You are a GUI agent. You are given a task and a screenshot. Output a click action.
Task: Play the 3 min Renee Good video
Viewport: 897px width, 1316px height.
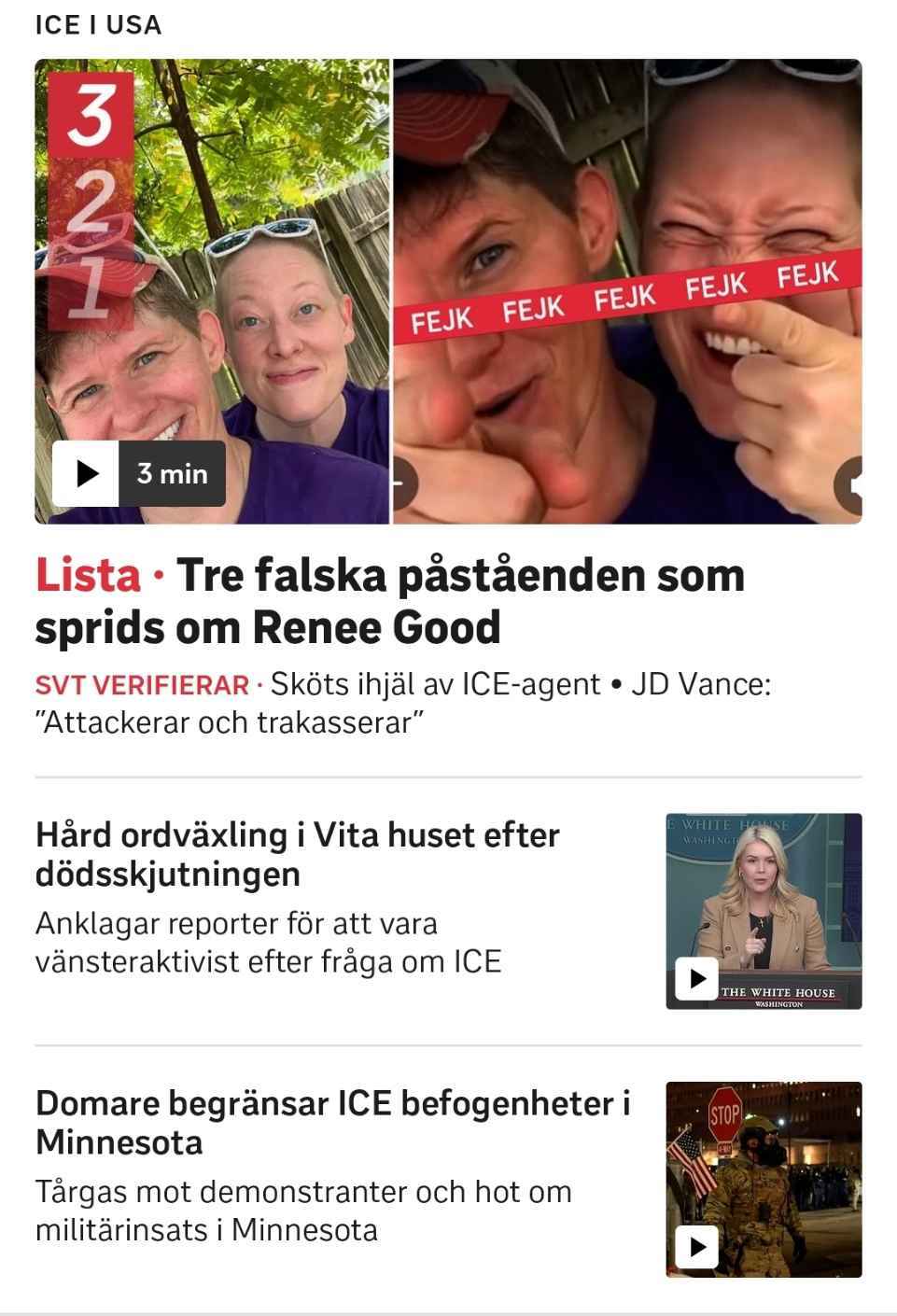point(87,473)
